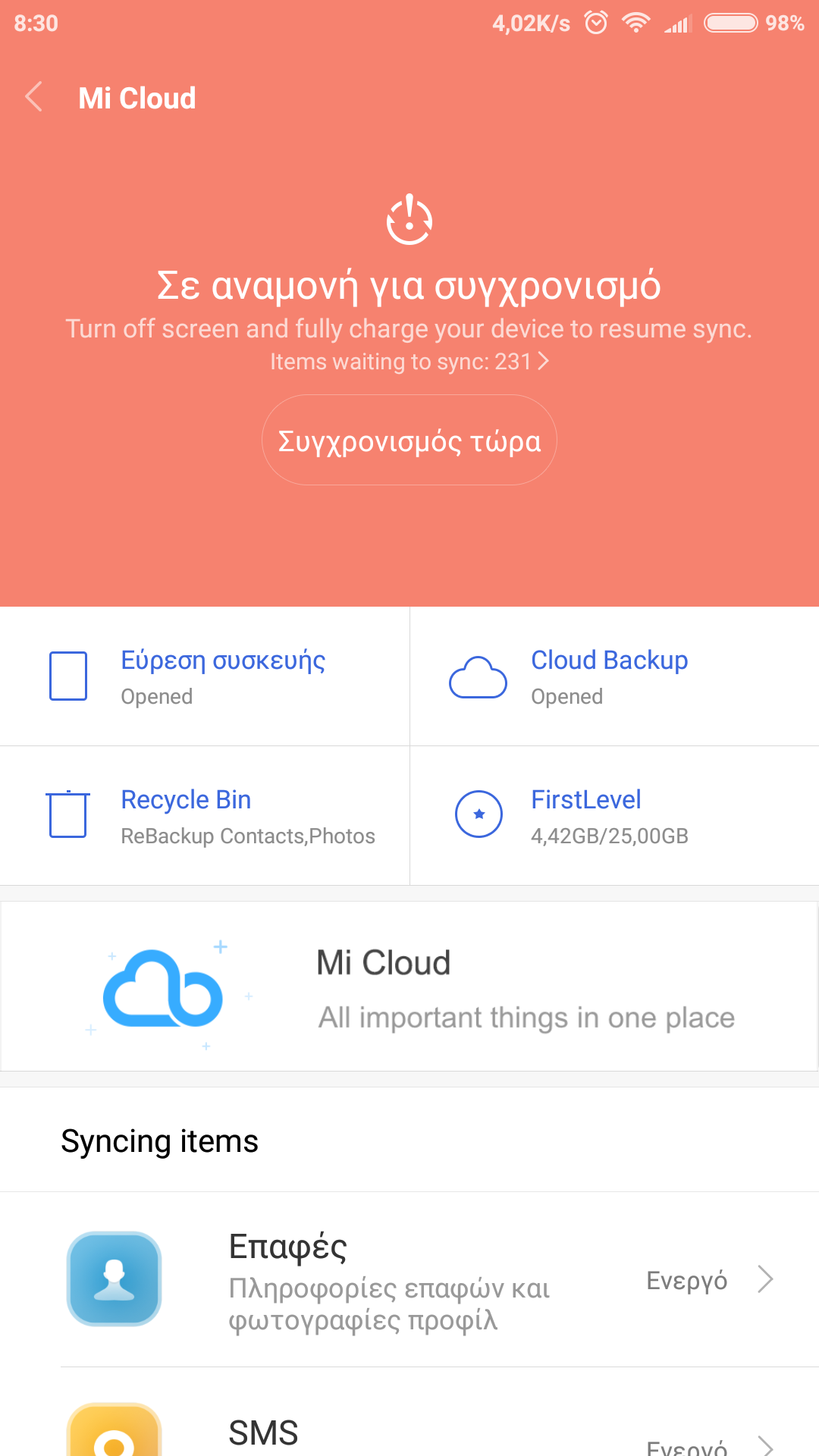Image resolution: width=819 pixels, height=1456 pixels.
Task: View FirstLevel storage details
Action: (x=614, y=816)
